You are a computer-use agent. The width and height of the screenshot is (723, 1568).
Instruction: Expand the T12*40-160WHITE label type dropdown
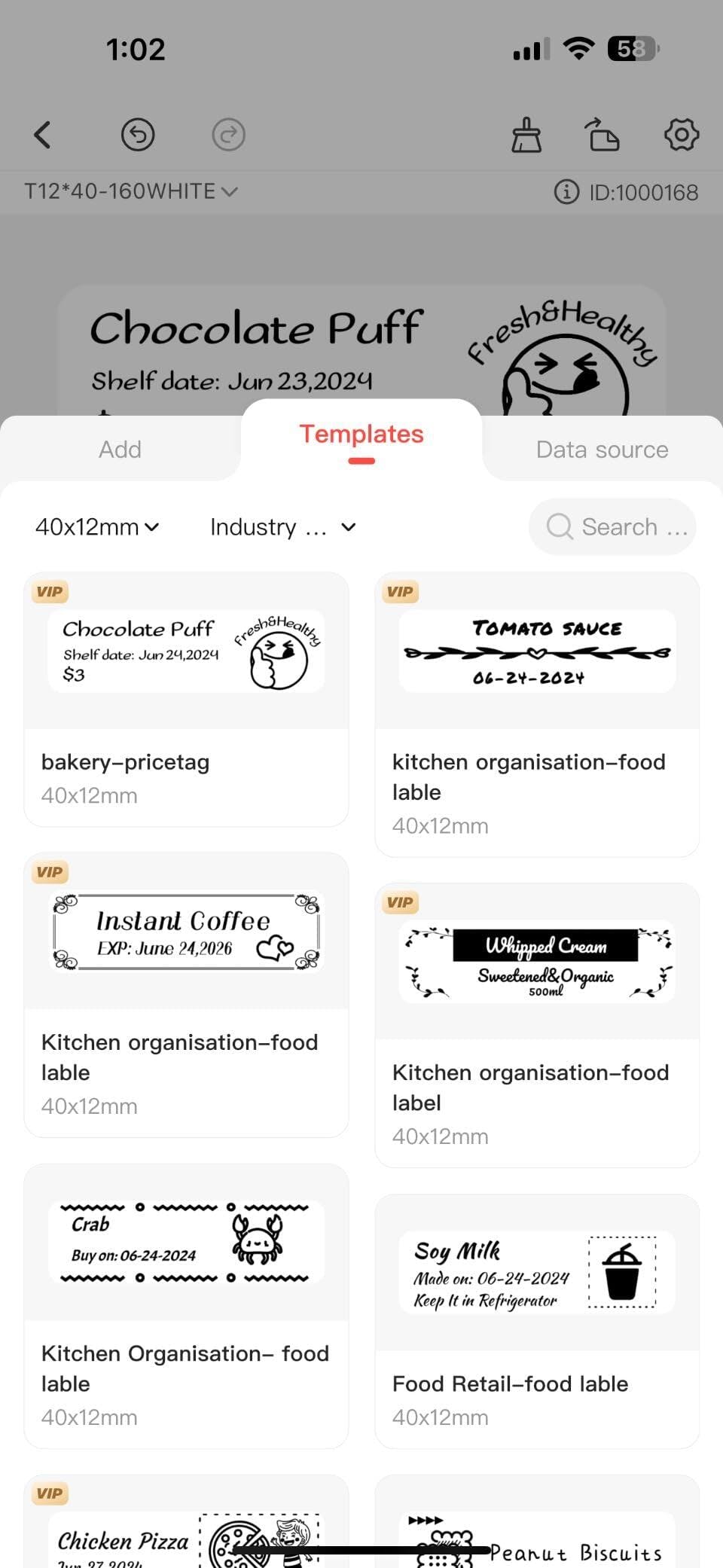pos(131,191)
